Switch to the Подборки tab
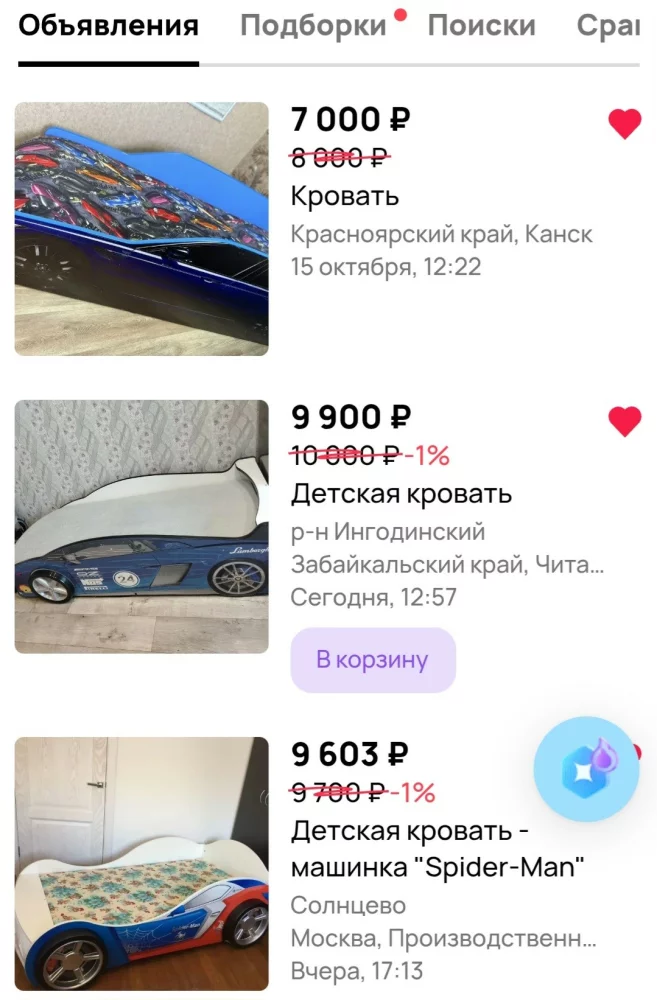Viewport: 657px width, 1000px height. tap(313, 26)
